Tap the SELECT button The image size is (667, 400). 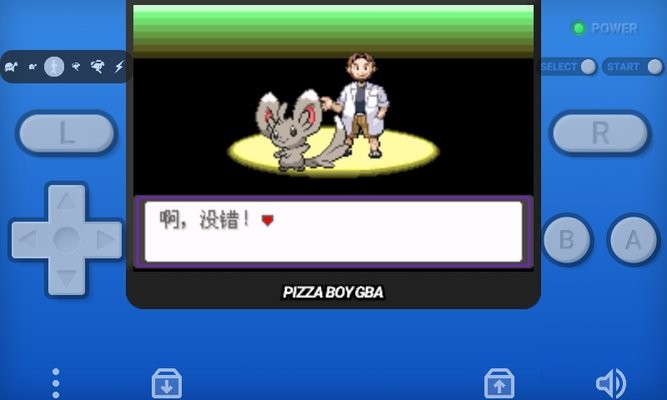(569, 67)
